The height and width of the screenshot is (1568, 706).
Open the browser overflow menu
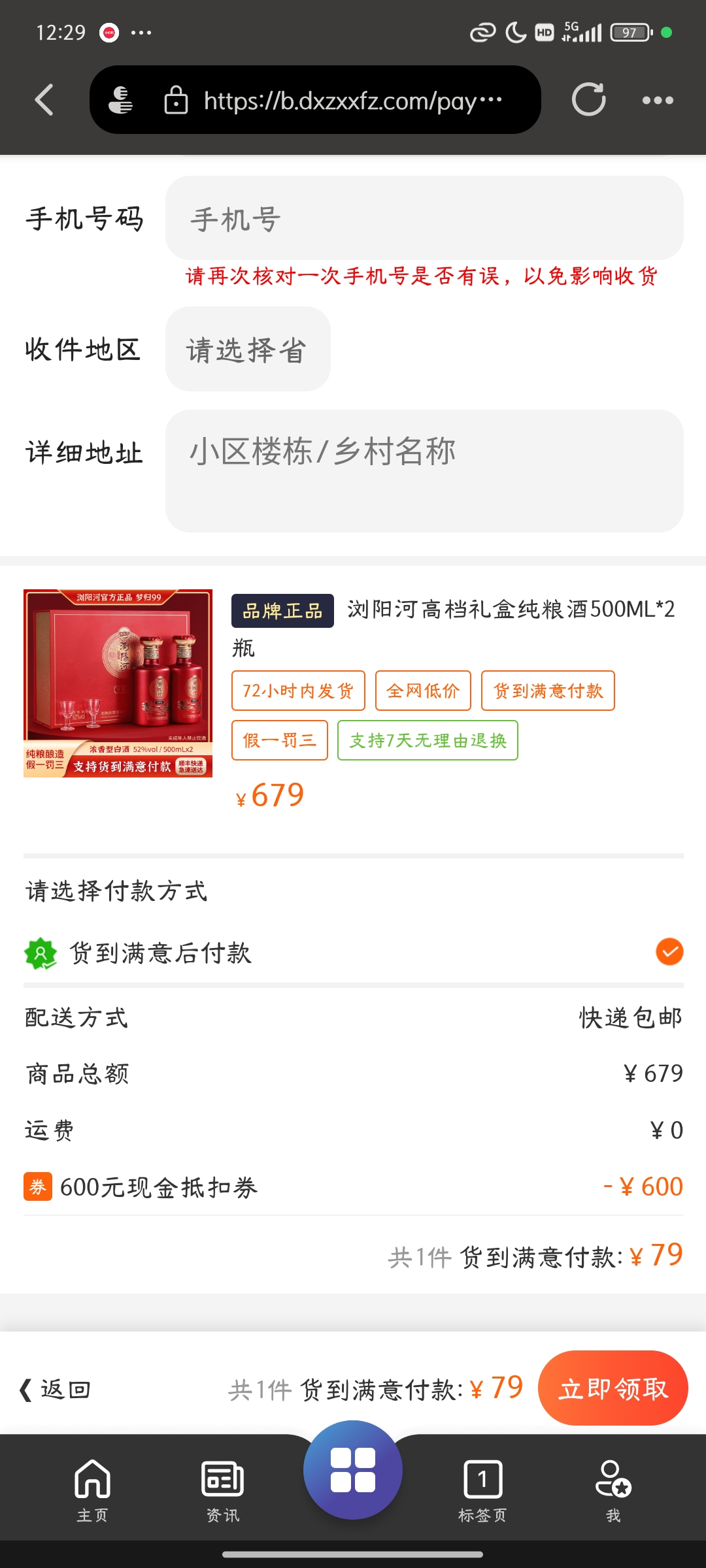[x=657, y=100]
